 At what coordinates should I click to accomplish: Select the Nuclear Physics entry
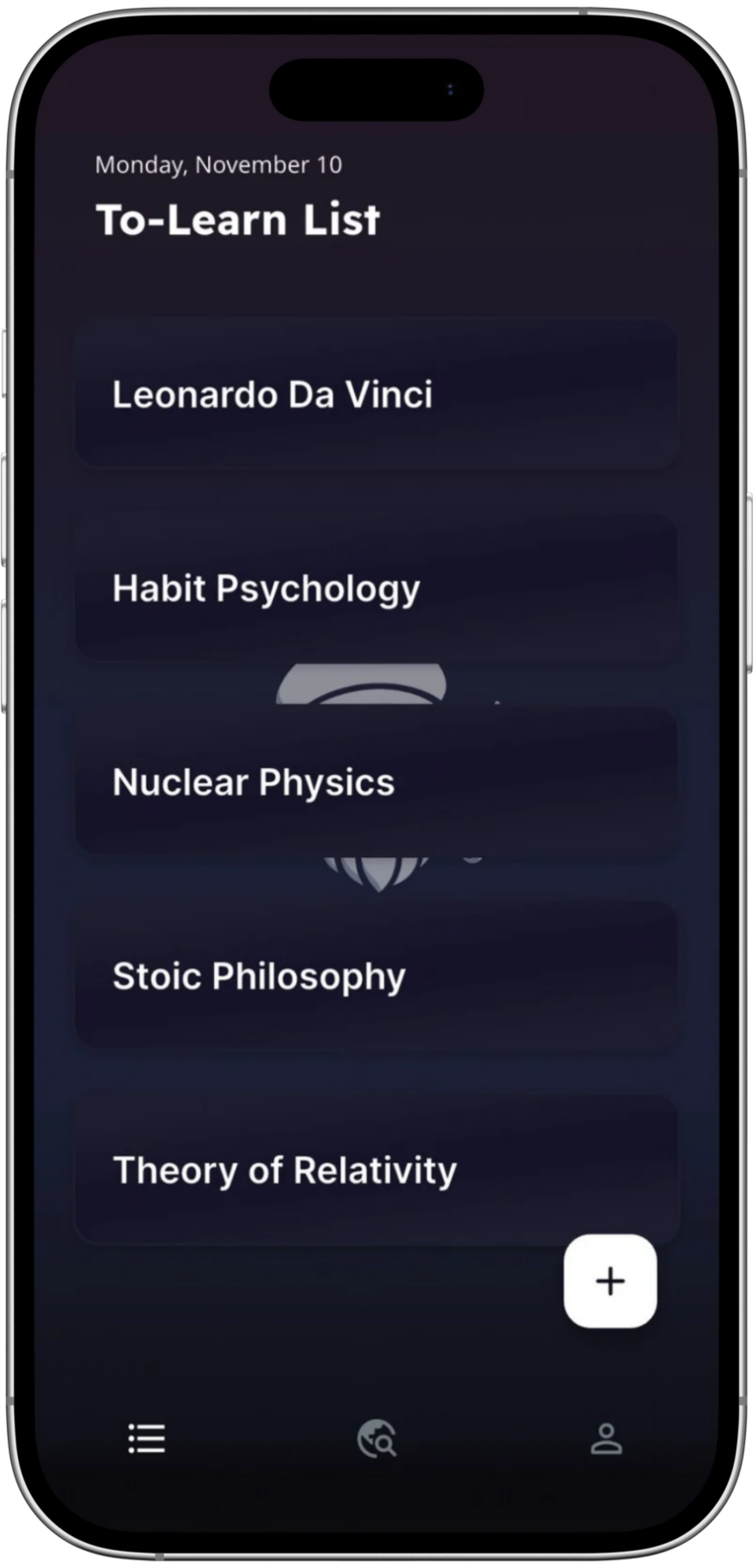click(x=376, y=782)
